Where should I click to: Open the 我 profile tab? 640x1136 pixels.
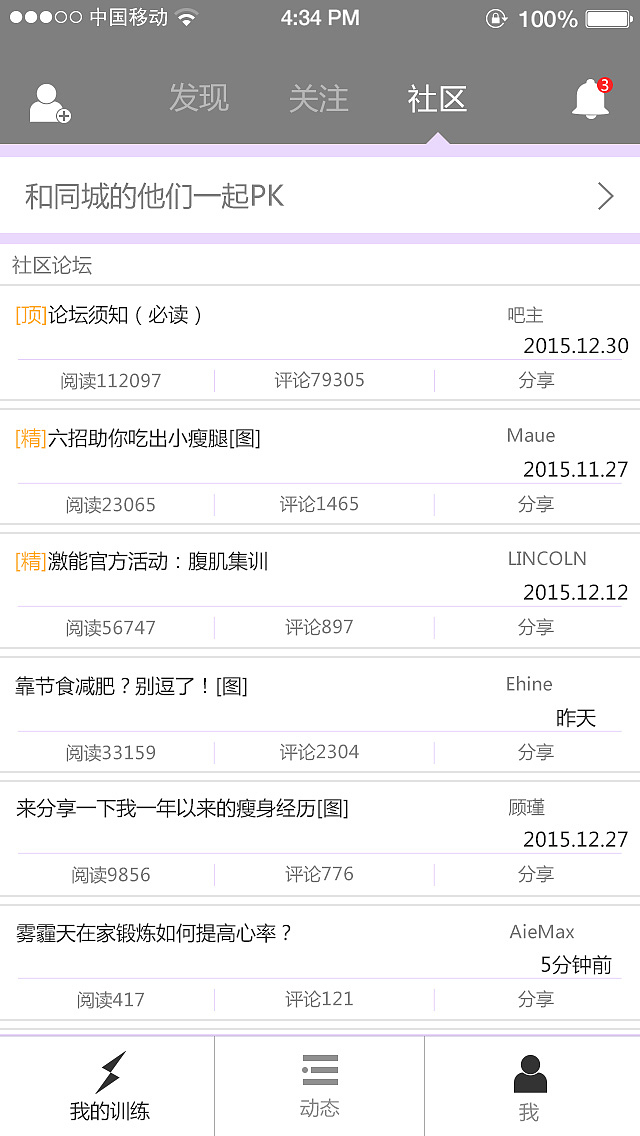point(530,1086)
